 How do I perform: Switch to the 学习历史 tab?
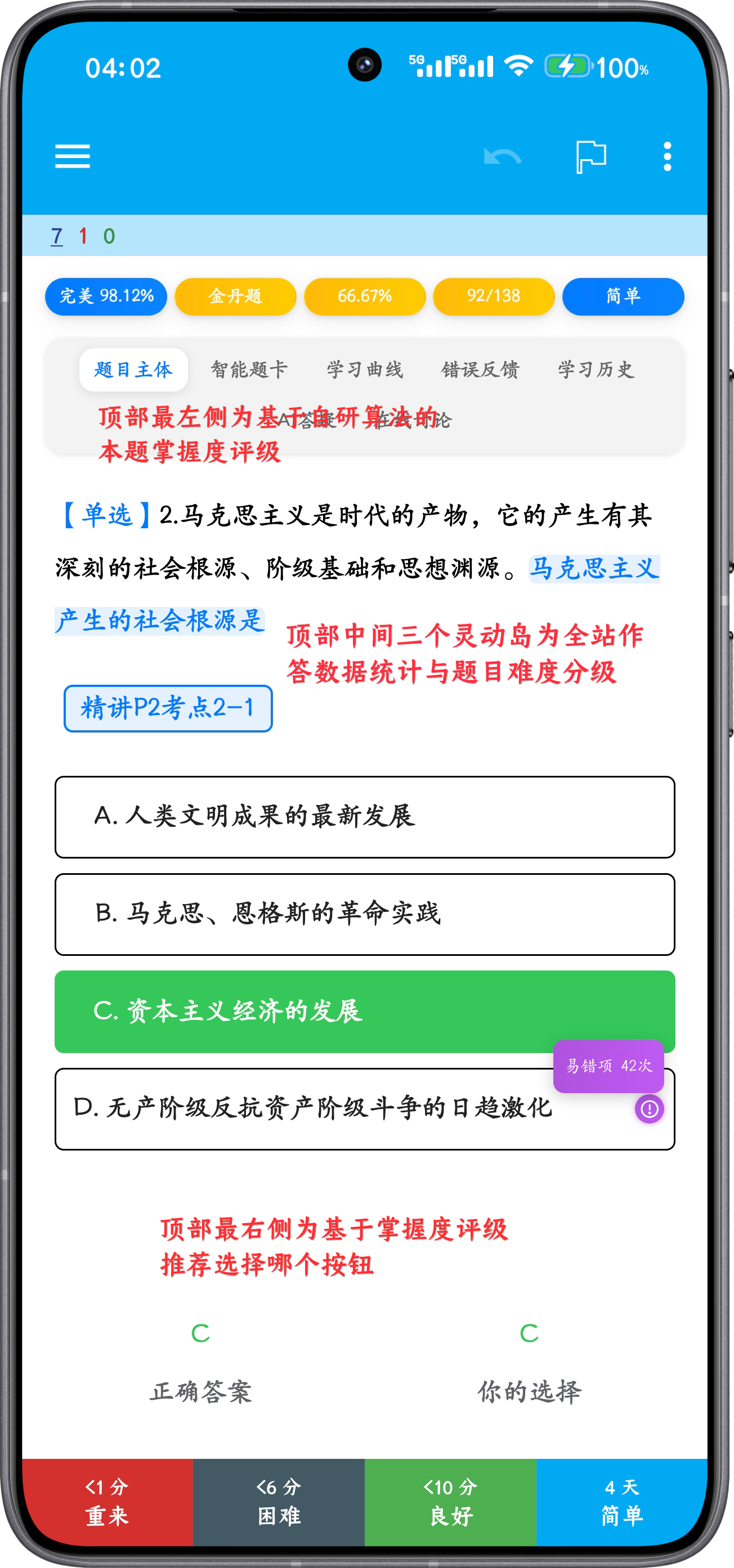(x=596, y=370)
